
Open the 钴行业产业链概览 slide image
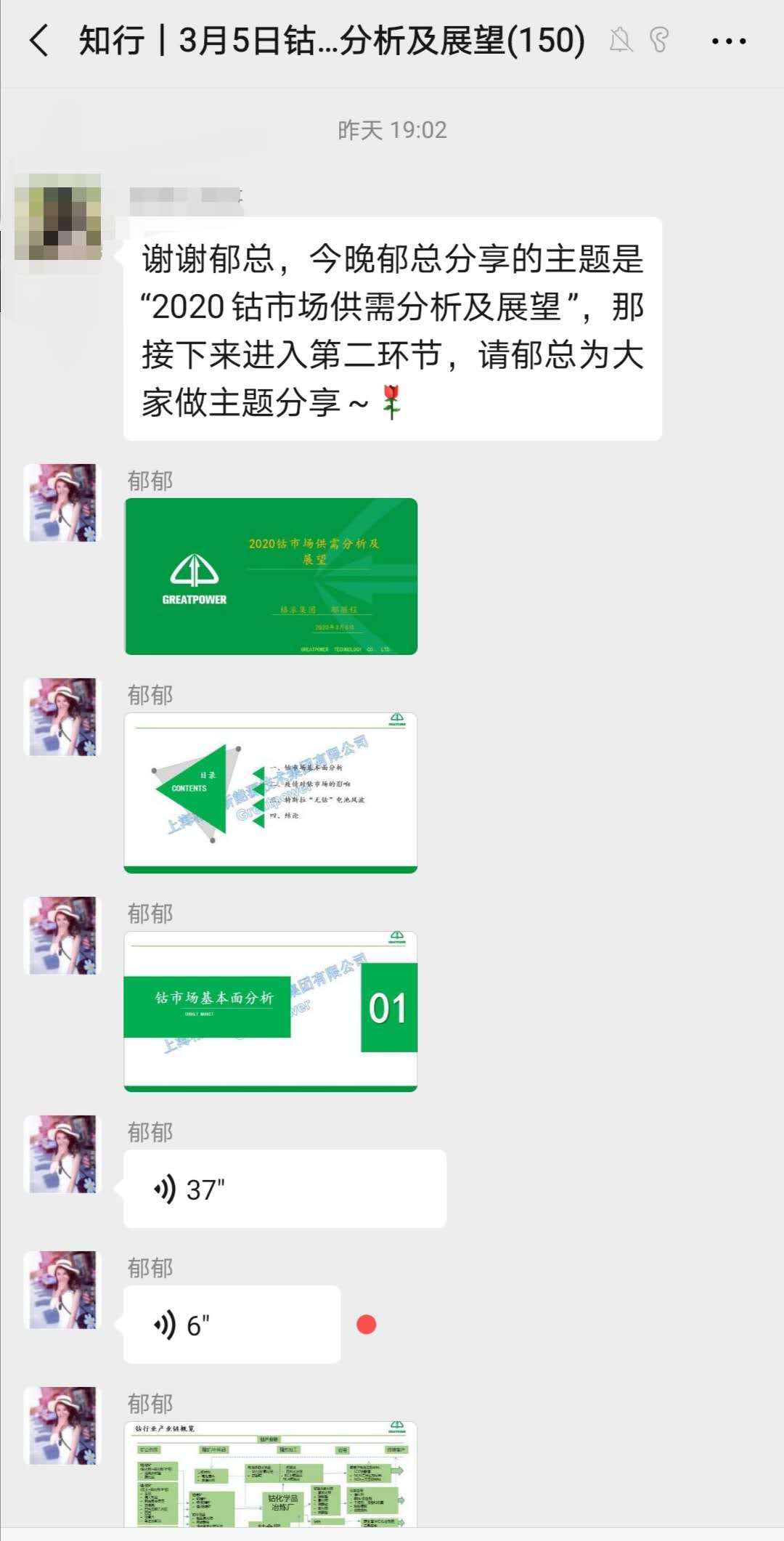tap(271, 1474)
